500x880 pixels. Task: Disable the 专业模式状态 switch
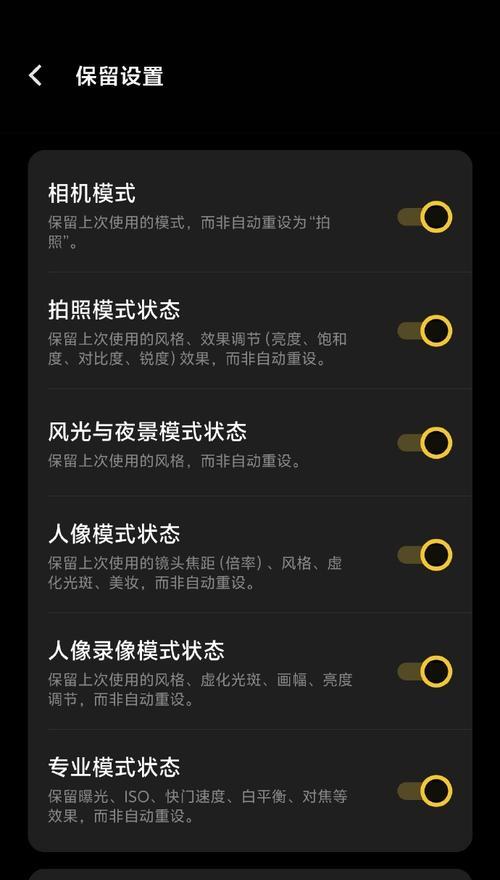point(425,791)
